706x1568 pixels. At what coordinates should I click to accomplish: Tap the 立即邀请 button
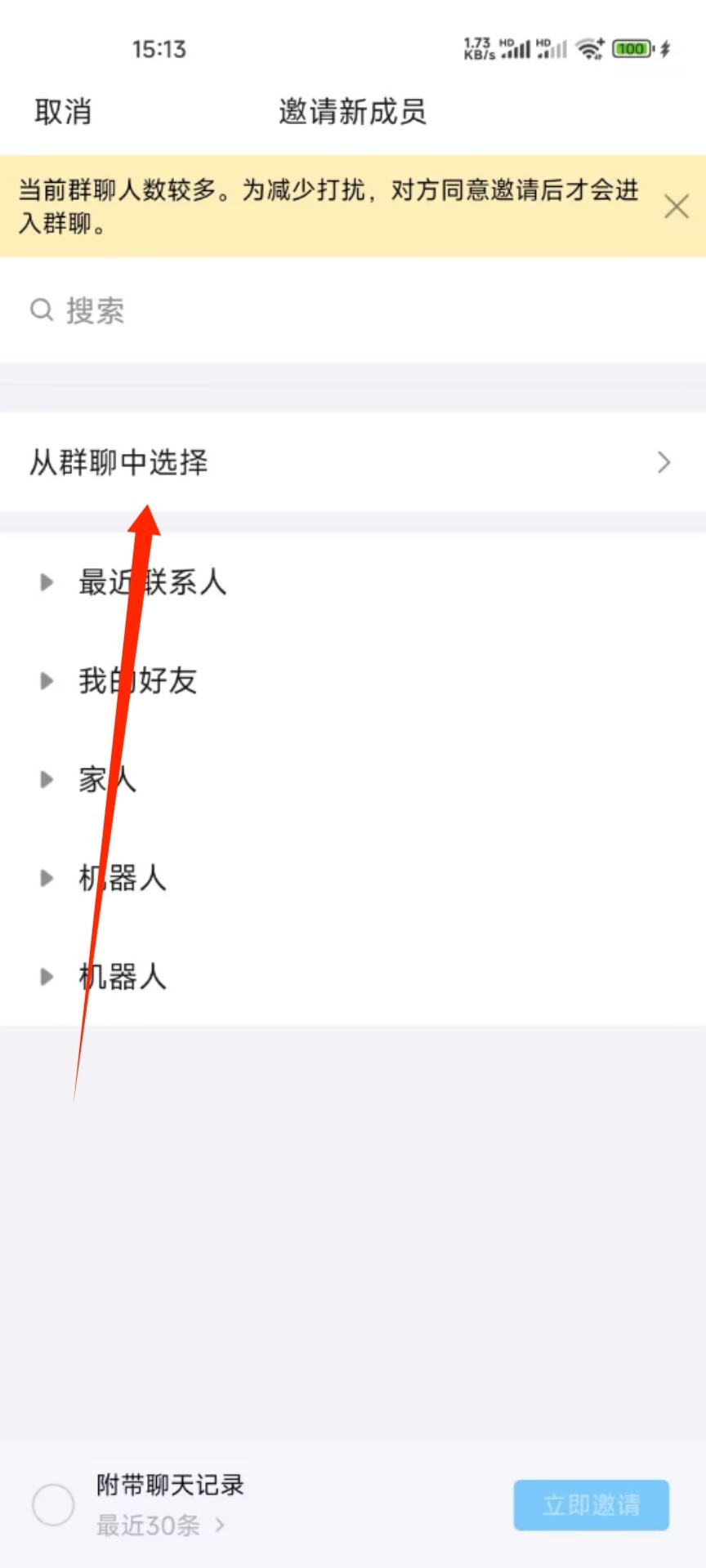(592, 1504)
